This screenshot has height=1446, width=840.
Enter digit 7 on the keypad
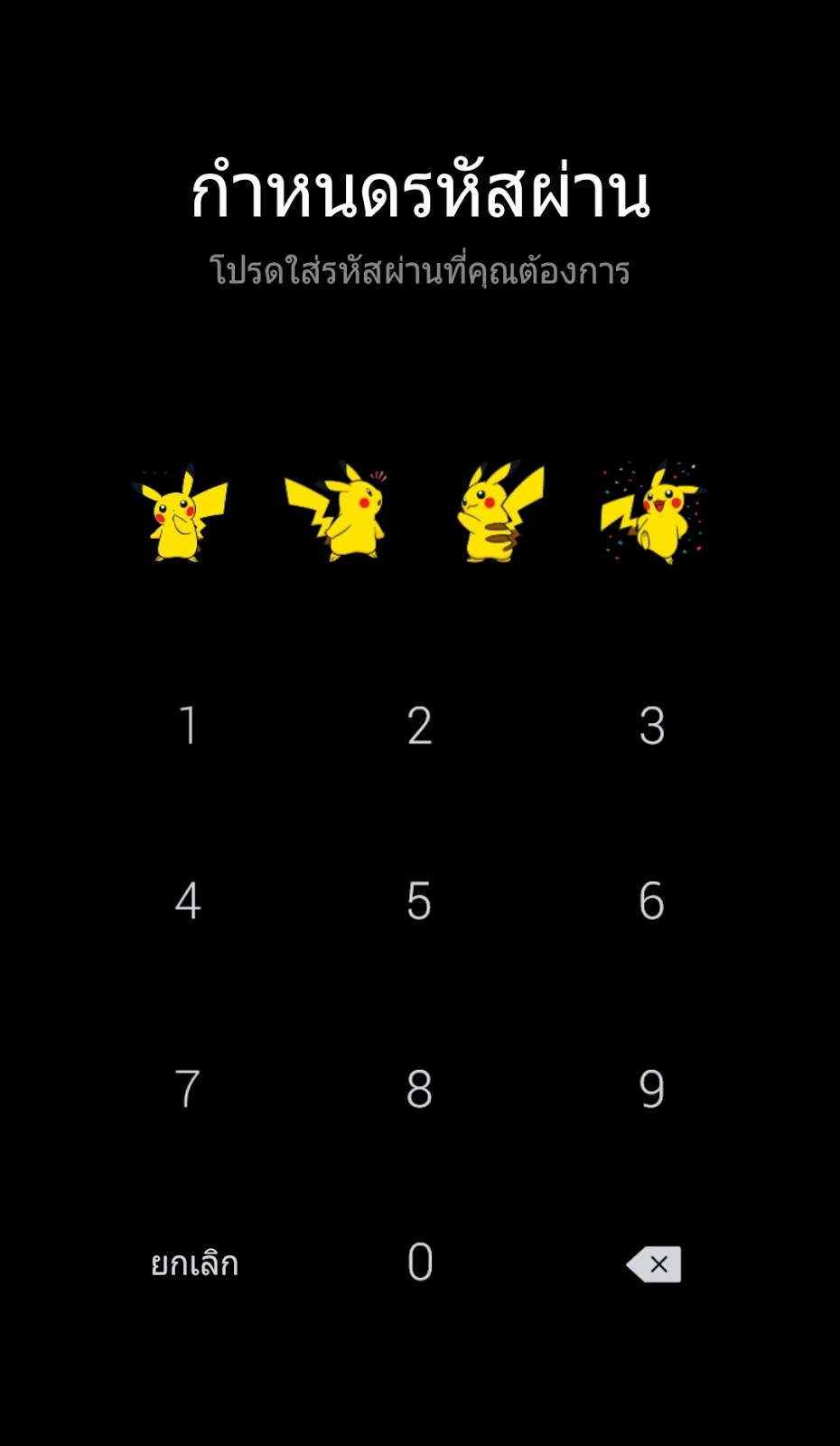pyautogui.click(x=188, y=1088)
